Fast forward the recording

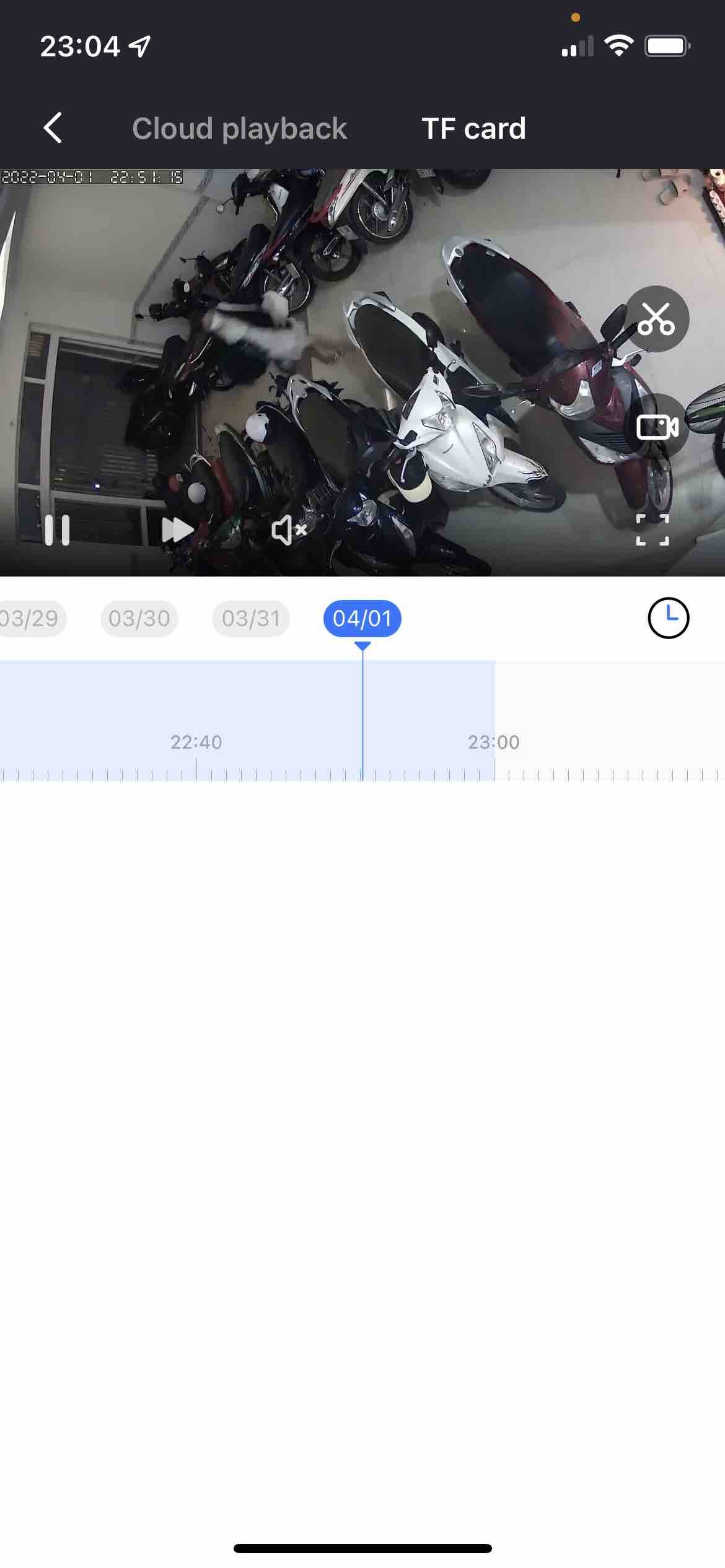pos(177,530)
